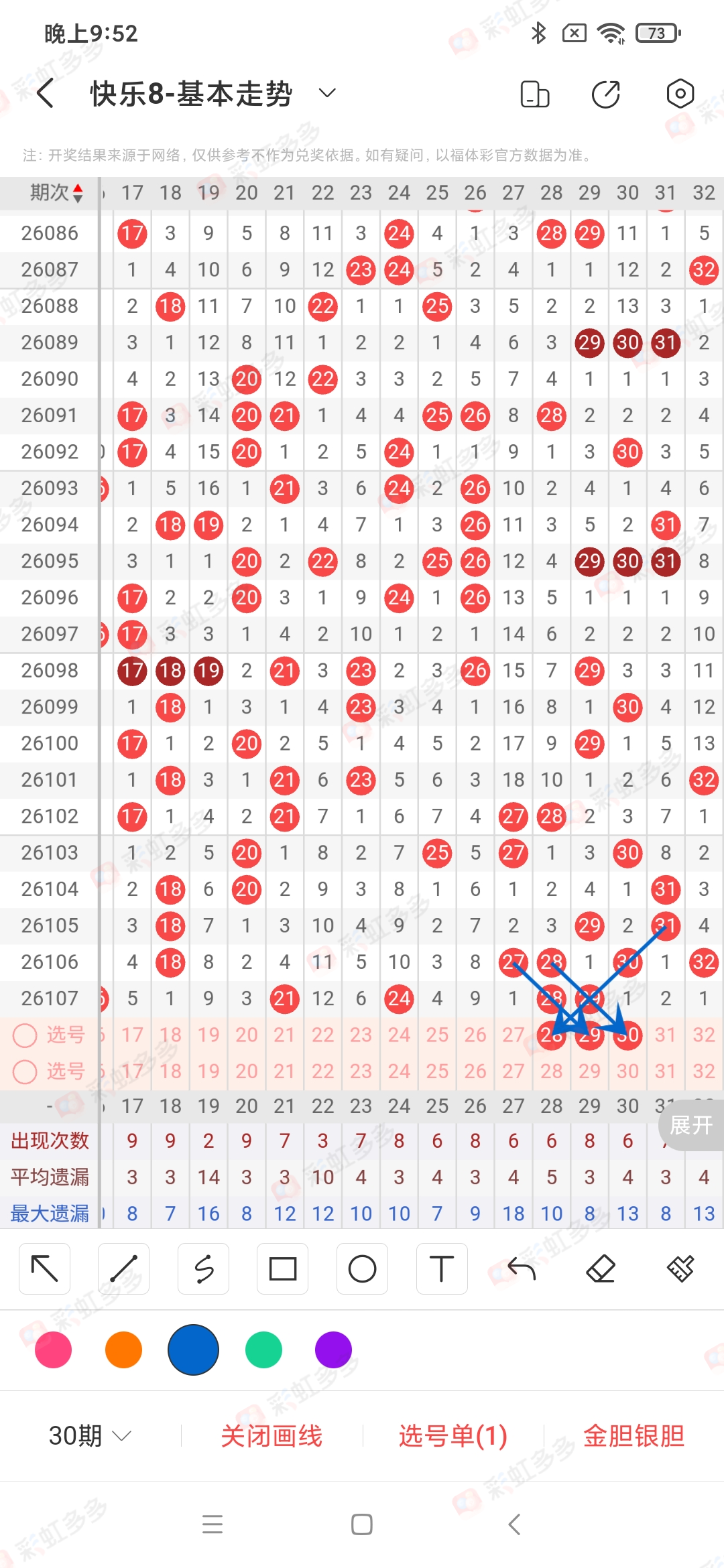Pick the green drawing color
This screenshot has height=1568, width=724.
click(x=263, y=1350)
